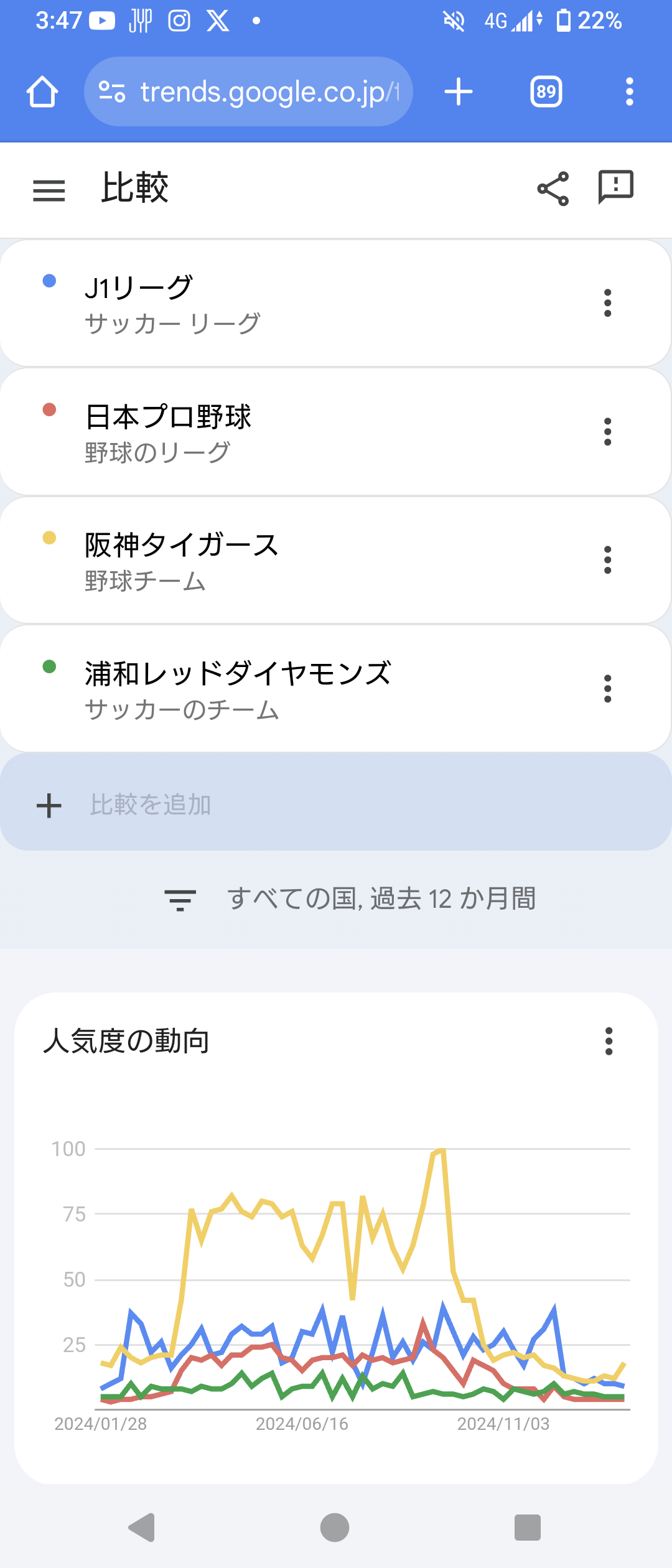Add a term via 比較を追加
Image resolution: width=672 pixels, height=1568 pixels.
coord(336,804)
